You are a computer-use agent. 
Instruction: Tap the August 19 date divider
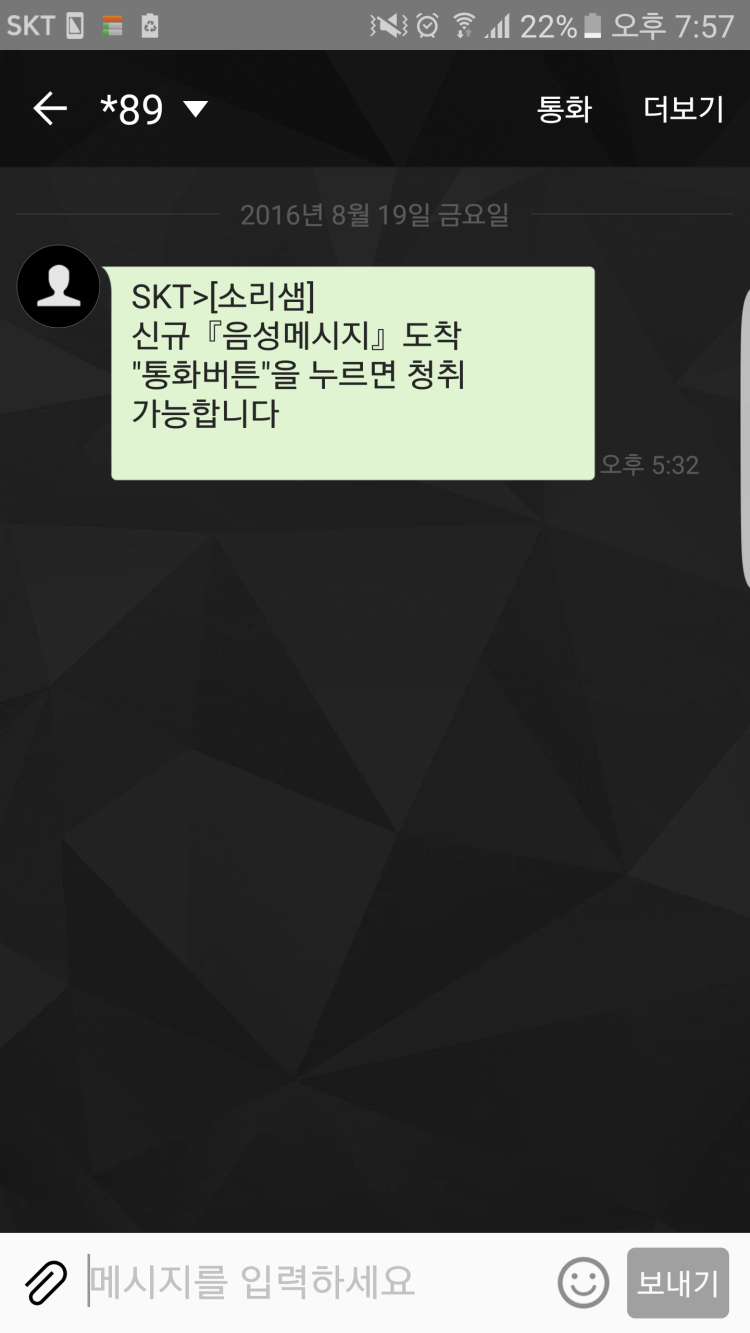coord(375,214)
